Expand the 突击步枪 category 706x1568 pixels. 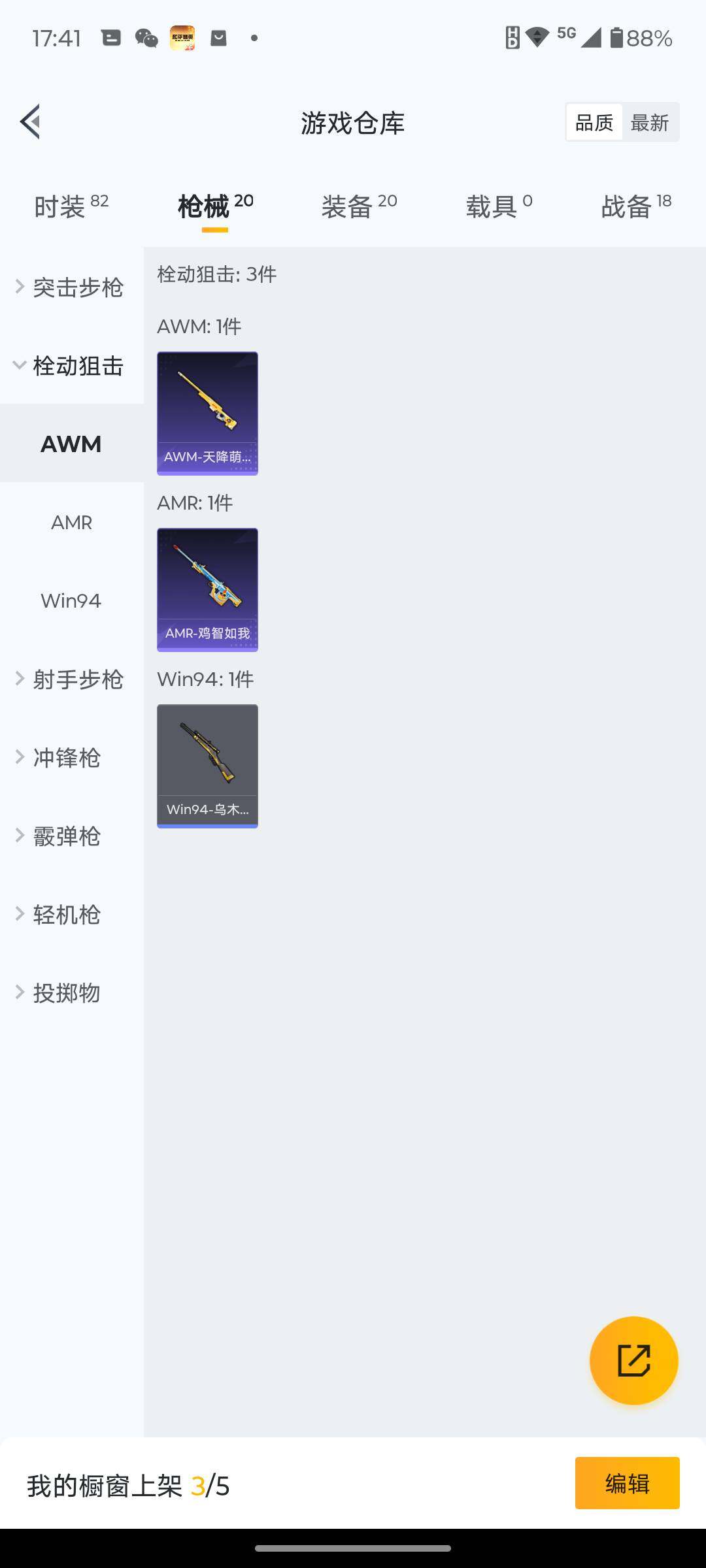pos(71,287)
